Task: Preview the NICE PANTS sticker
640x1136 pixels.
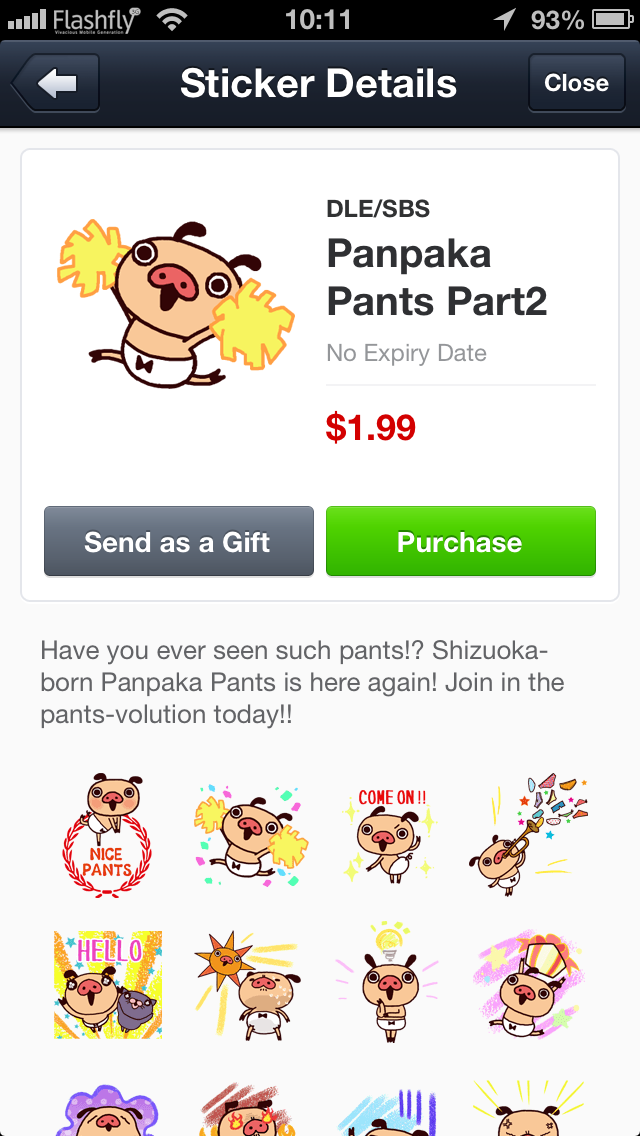Action: click(x=107, y=834)
